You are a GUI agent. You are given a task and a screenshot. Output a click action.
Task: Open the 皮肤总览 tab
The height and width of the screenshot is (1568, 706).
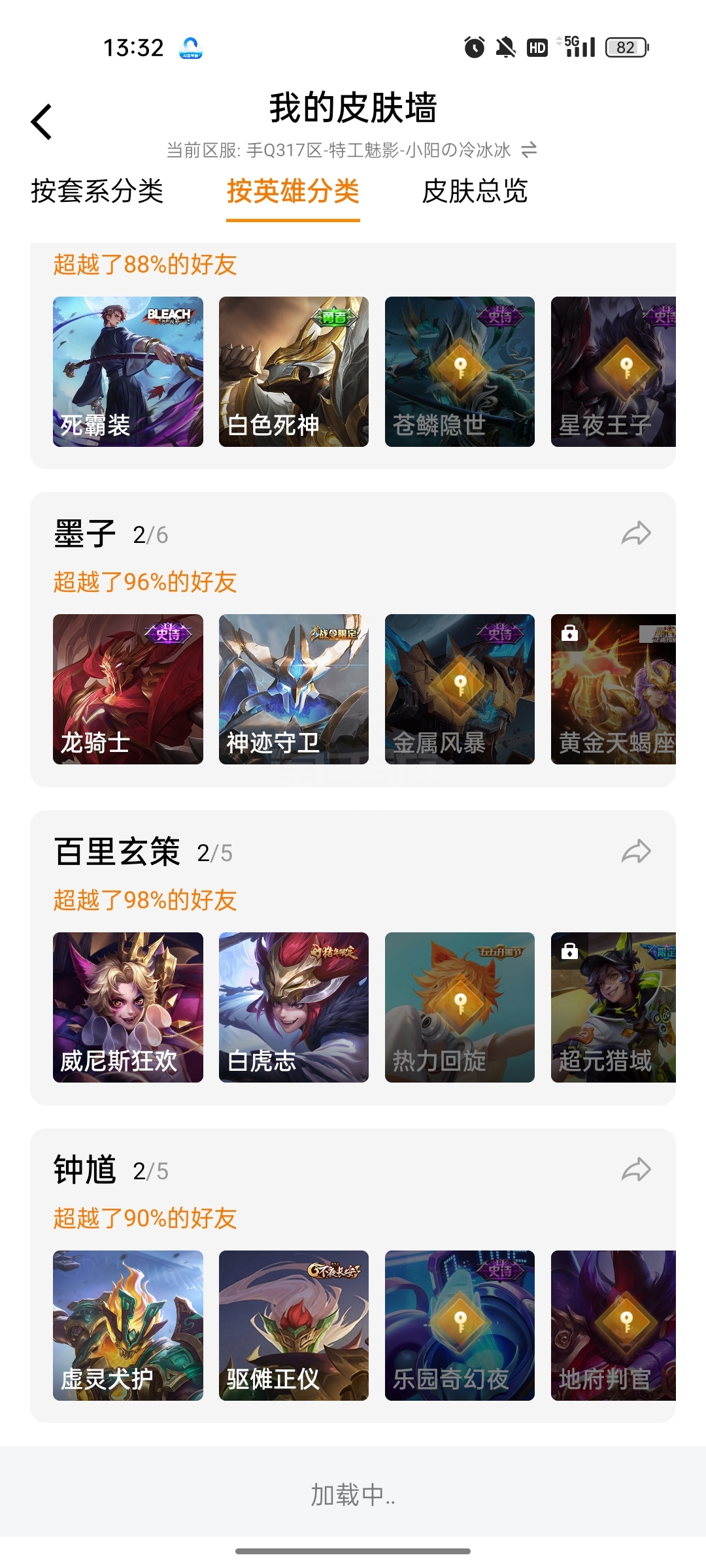(x=475, y=191)
